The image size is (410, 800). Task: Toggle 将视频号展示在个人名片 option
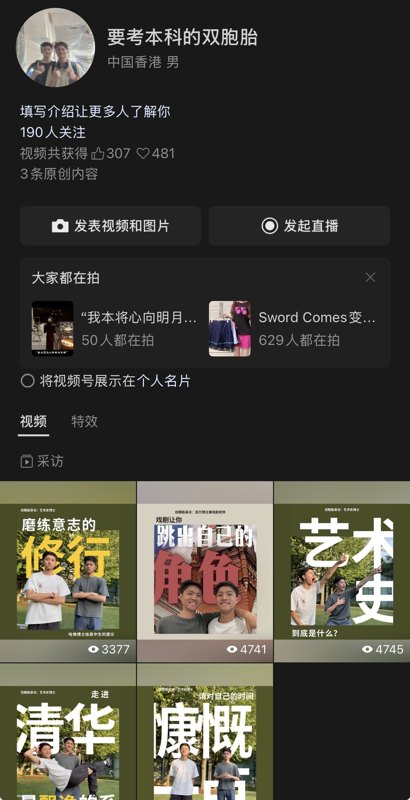[106, 381]
